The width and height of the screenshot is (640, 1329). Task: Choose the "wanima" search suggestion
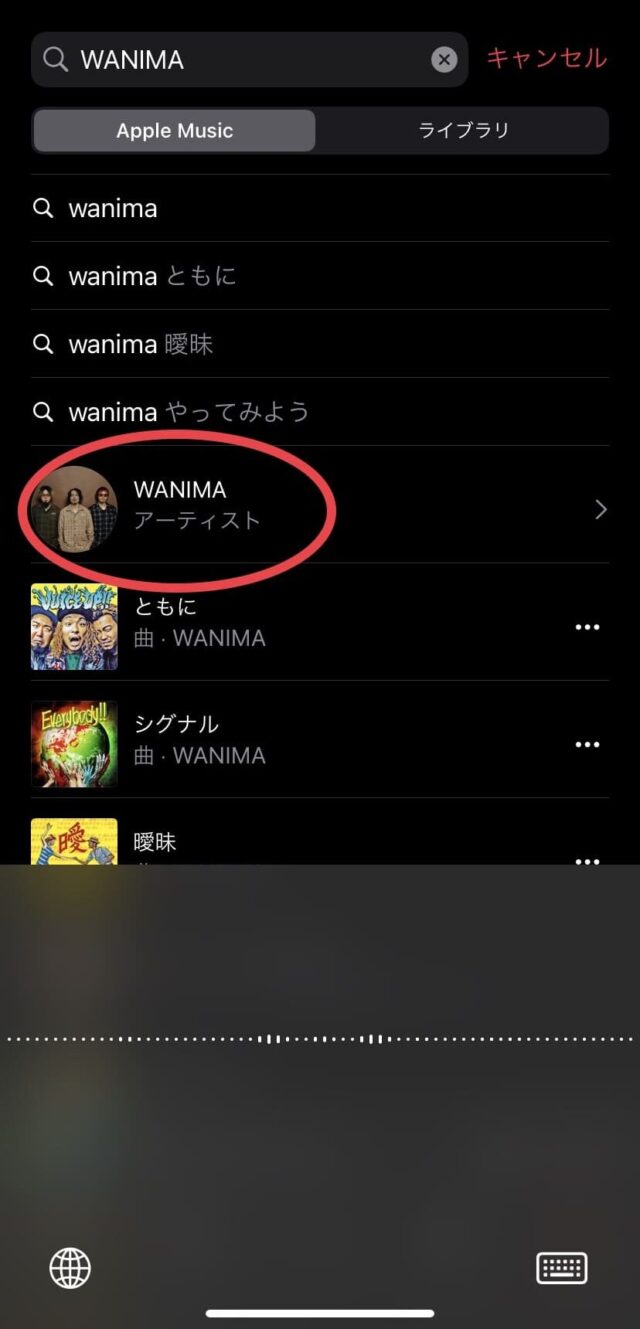coord(320,208)
